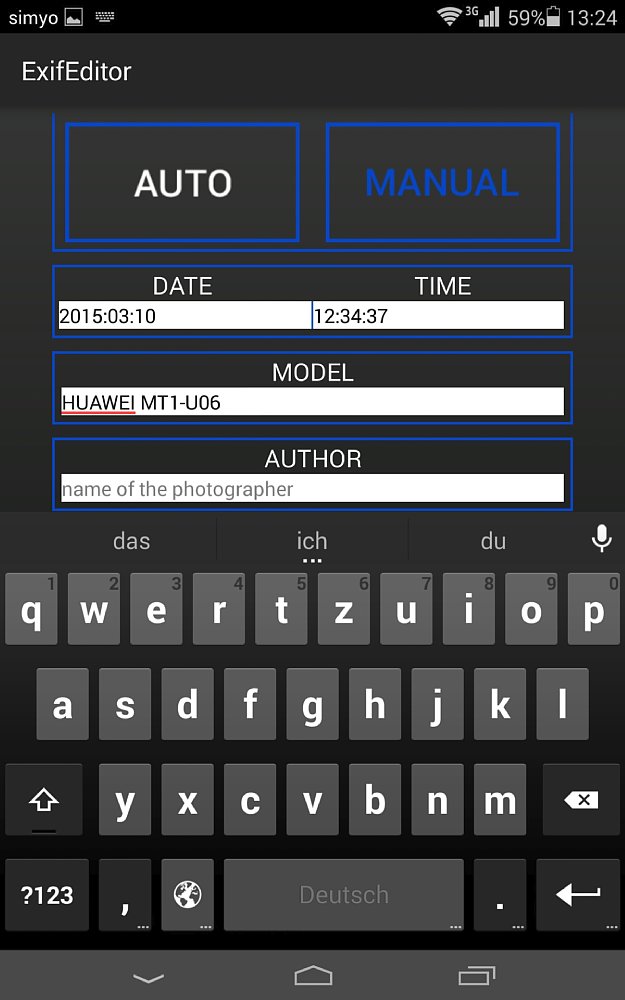Switch to MANUAL mode

tap(442, 183)
